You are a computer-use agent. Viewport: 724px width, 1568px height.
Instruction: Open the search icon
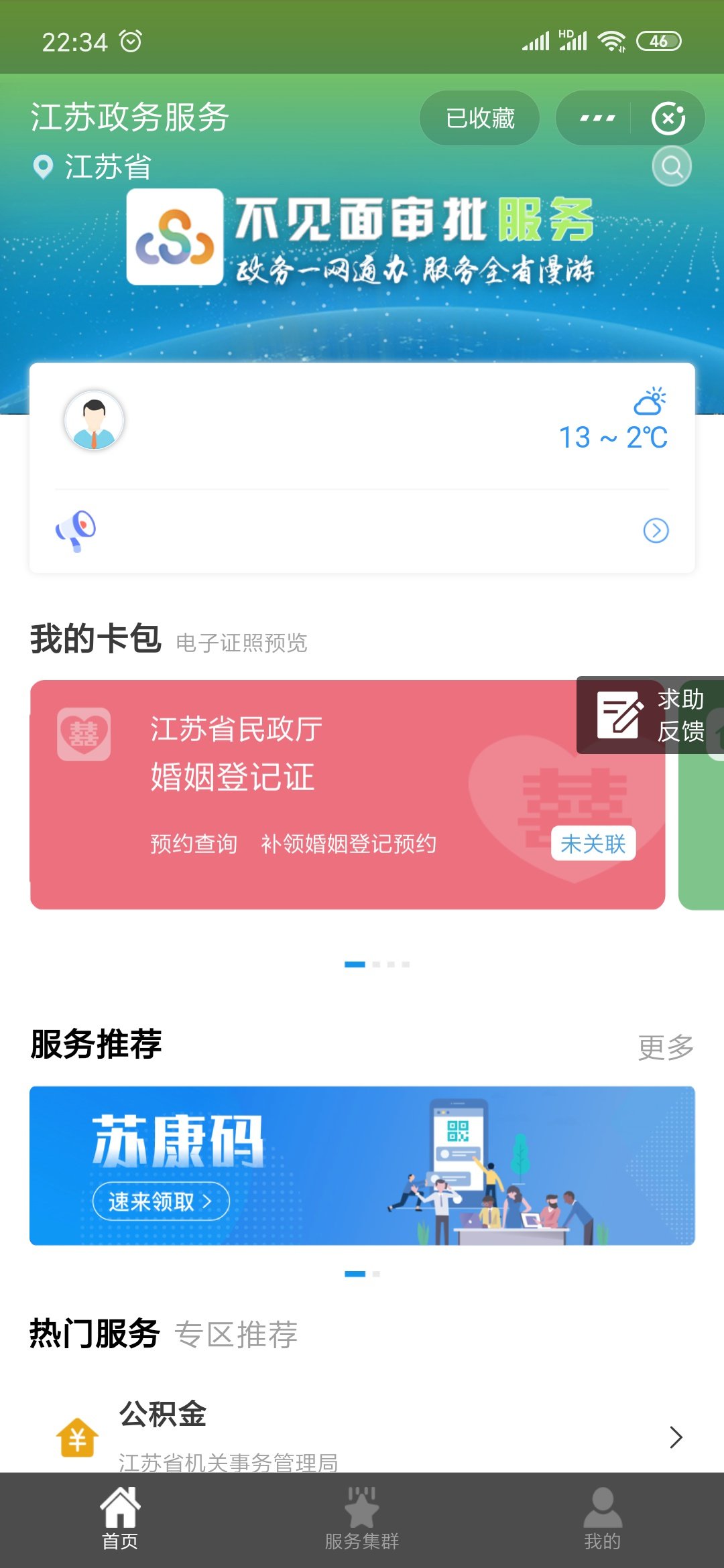pos(671,166)
